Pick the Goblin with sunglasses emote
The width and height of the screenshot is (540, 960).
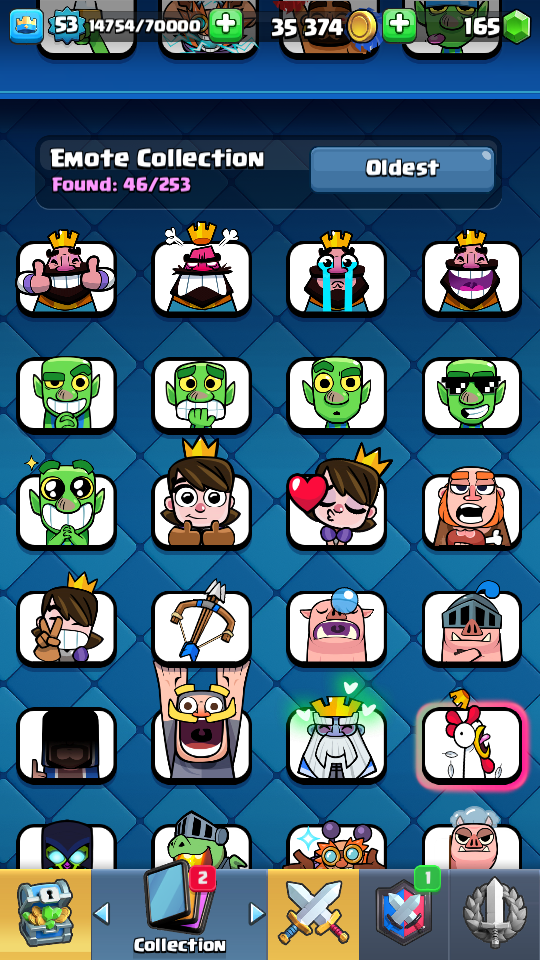471,394
